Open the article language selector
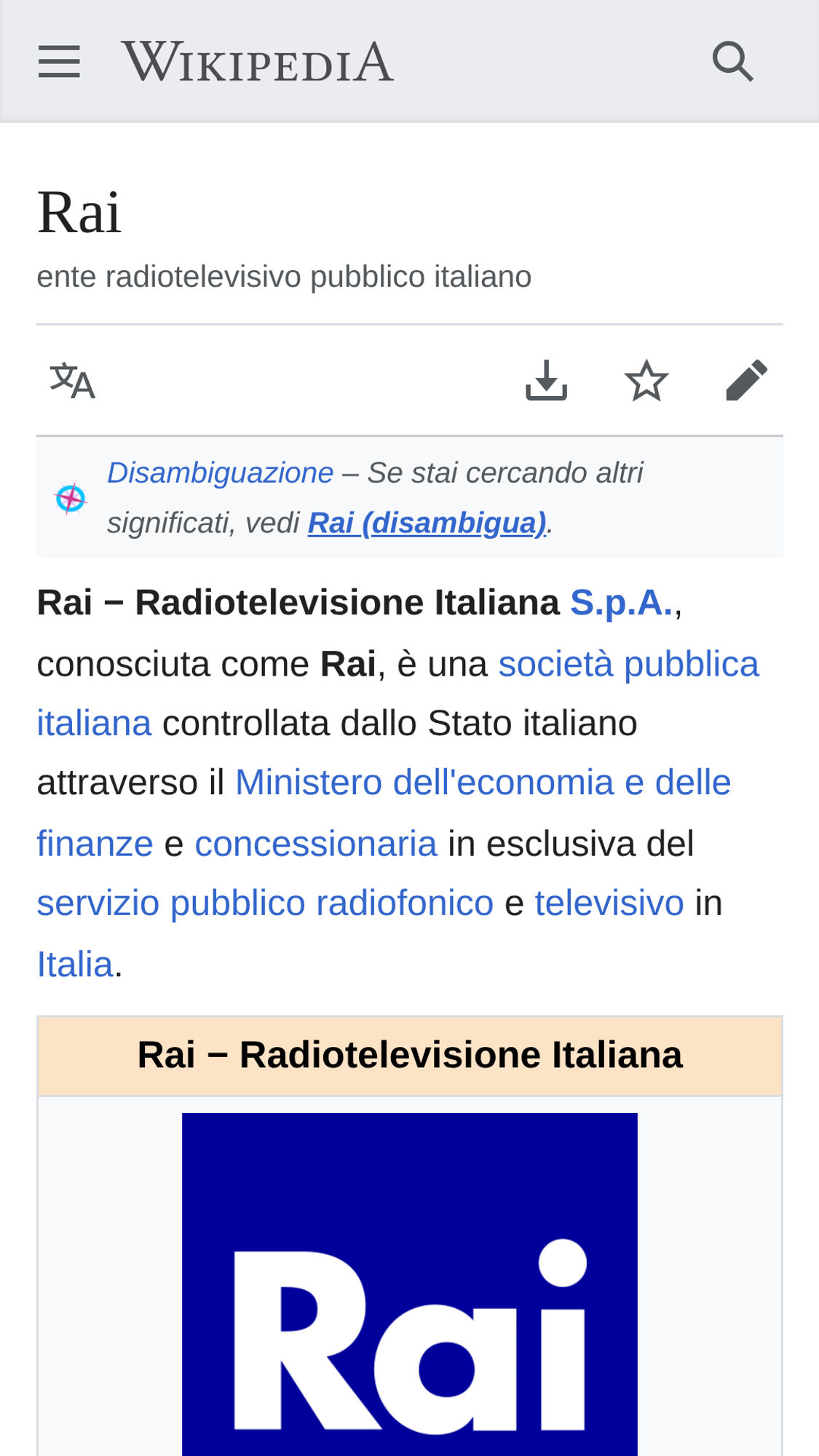819x1456 pixels. tap(72, 380)
